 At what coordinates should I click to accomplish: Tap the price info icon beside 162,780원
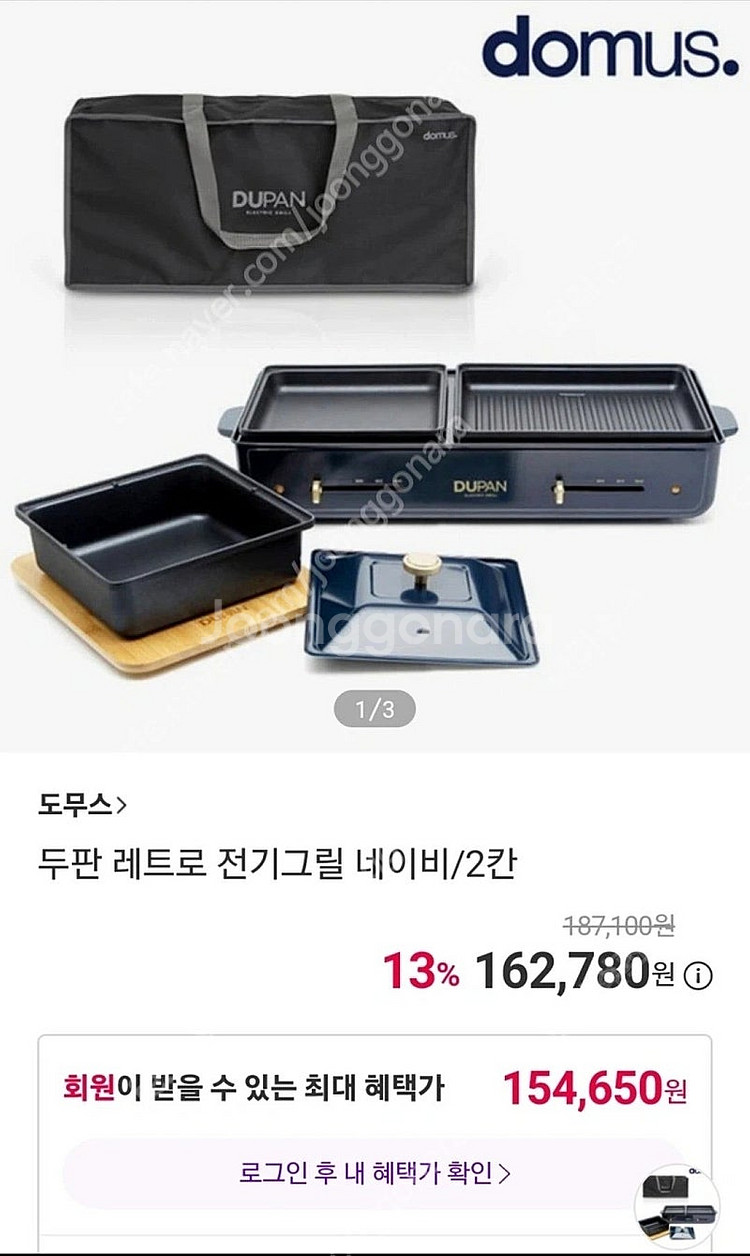point(701,975)
